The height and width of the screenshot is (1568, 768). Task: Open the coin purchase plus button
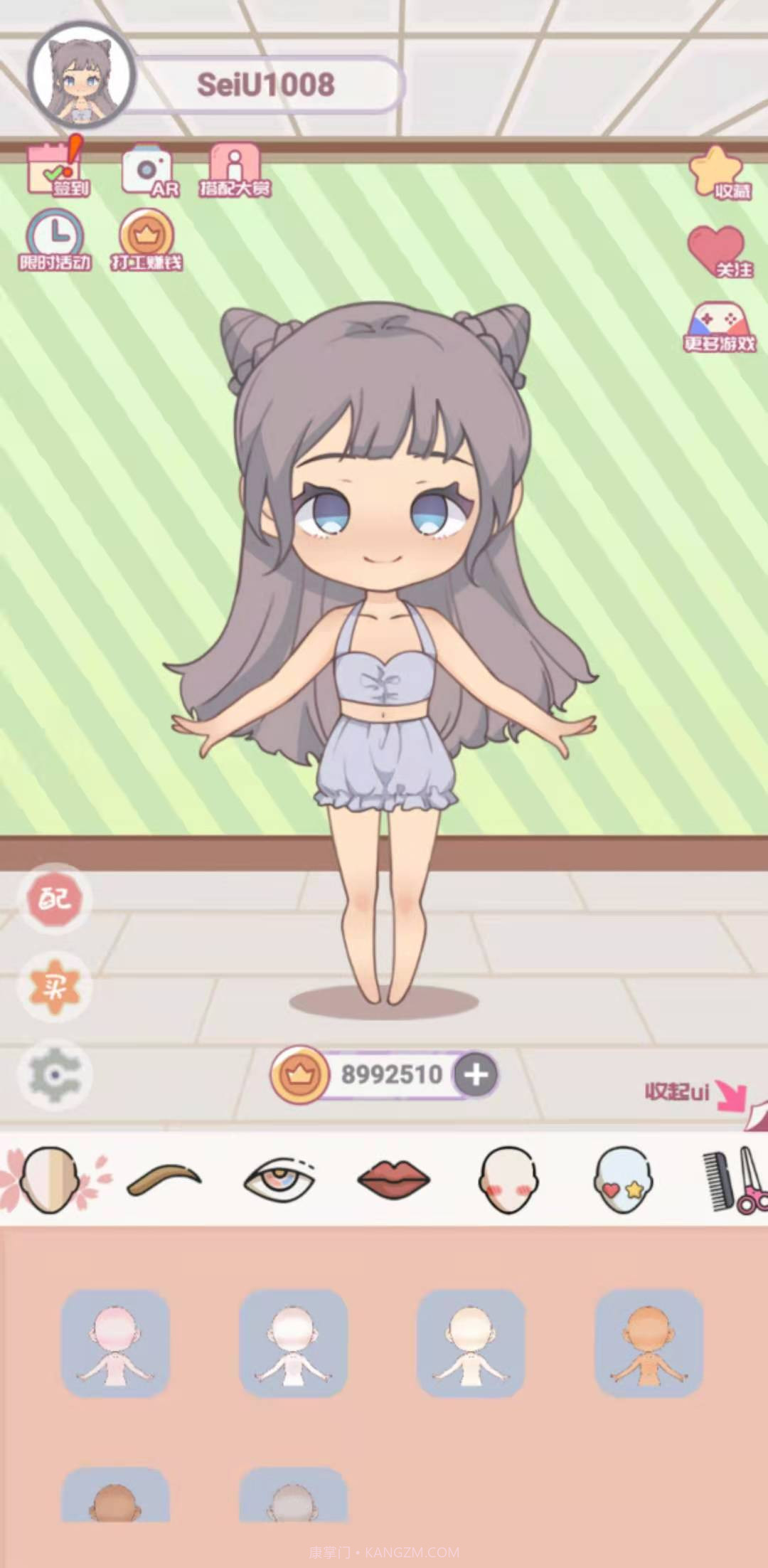point(475,1074)
